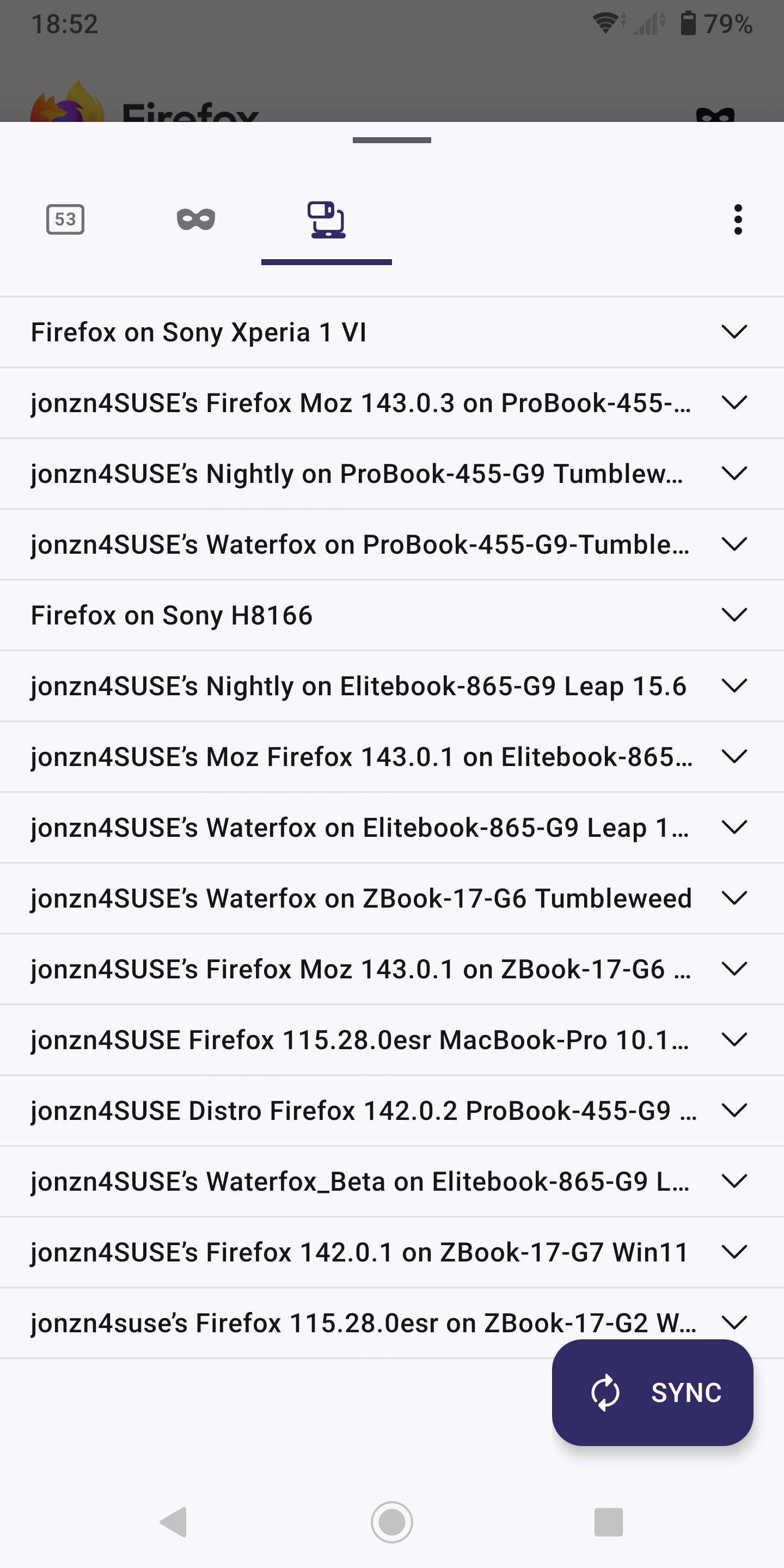Image resolution: width=784 pixels, height=1568 pixels.
Task: Expand Firefox Moz 143.0.1 on ZBook-17-G6 row
Action: [x=733, y=969]
